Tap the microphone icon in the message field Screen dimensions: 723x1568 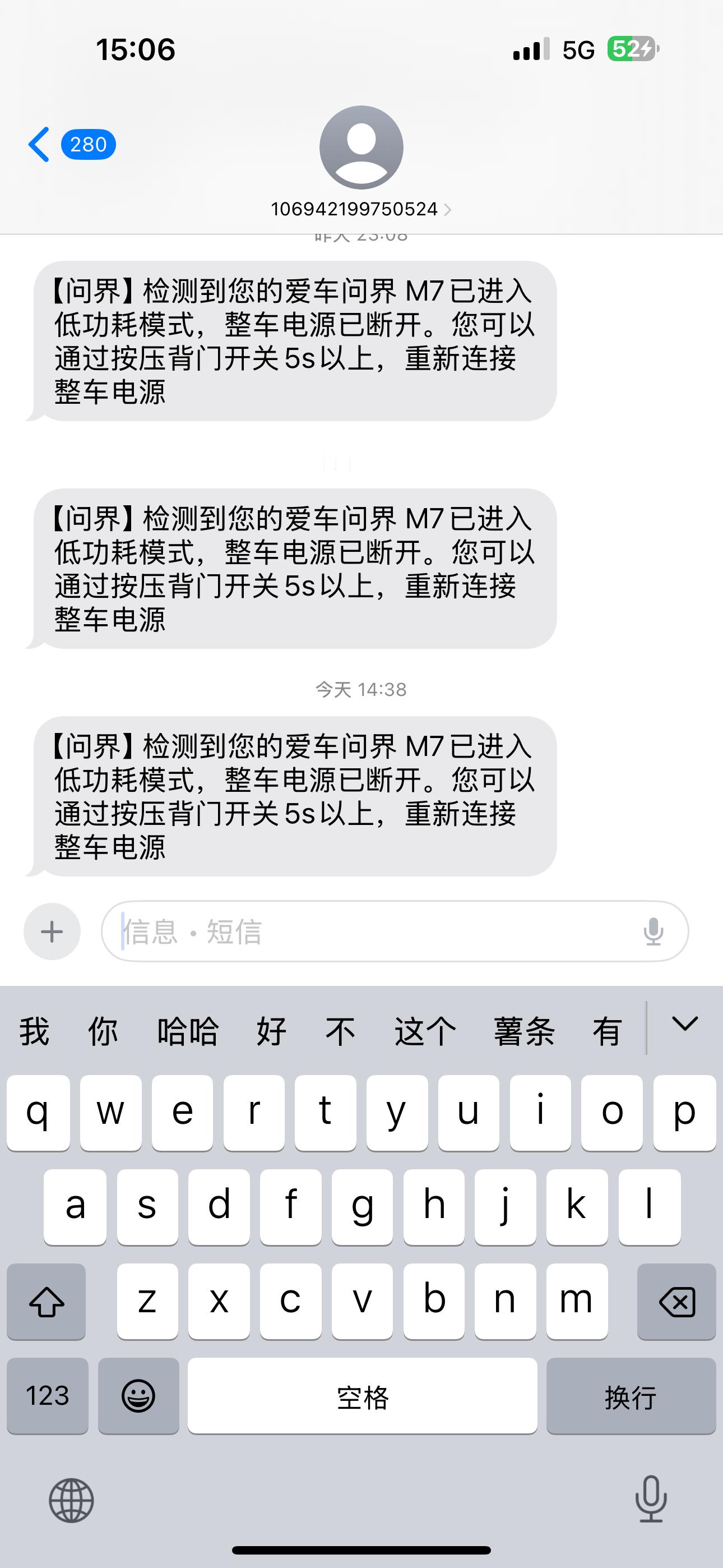pos(653,931)
